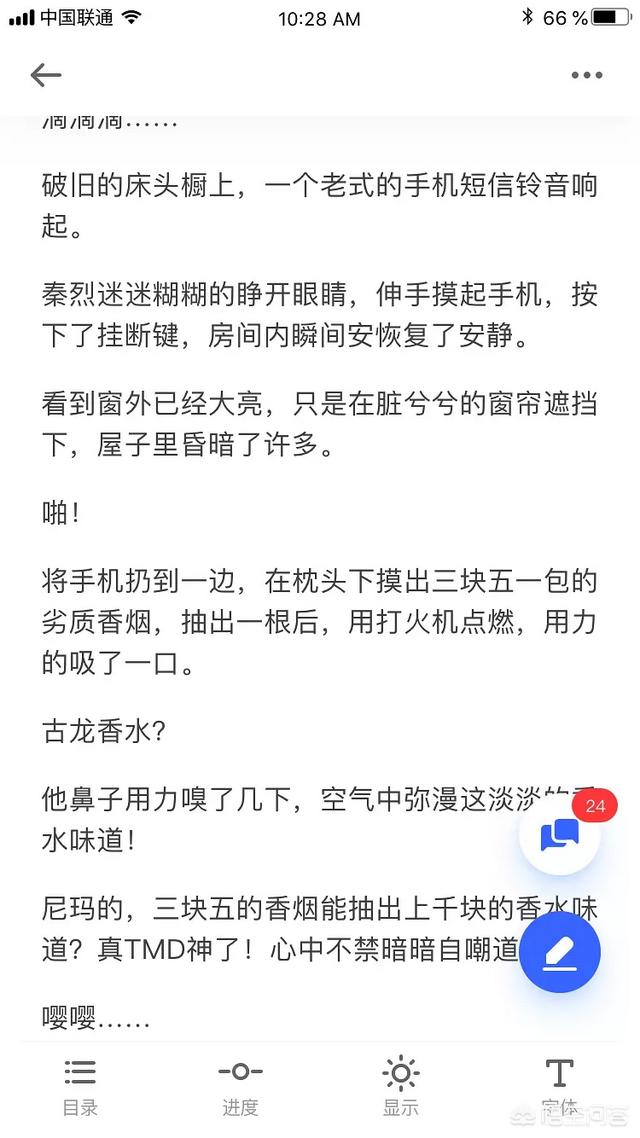Open the 字体 font settings
The height and width of the screenshot is (1138, 640).
coord(559,1087)
